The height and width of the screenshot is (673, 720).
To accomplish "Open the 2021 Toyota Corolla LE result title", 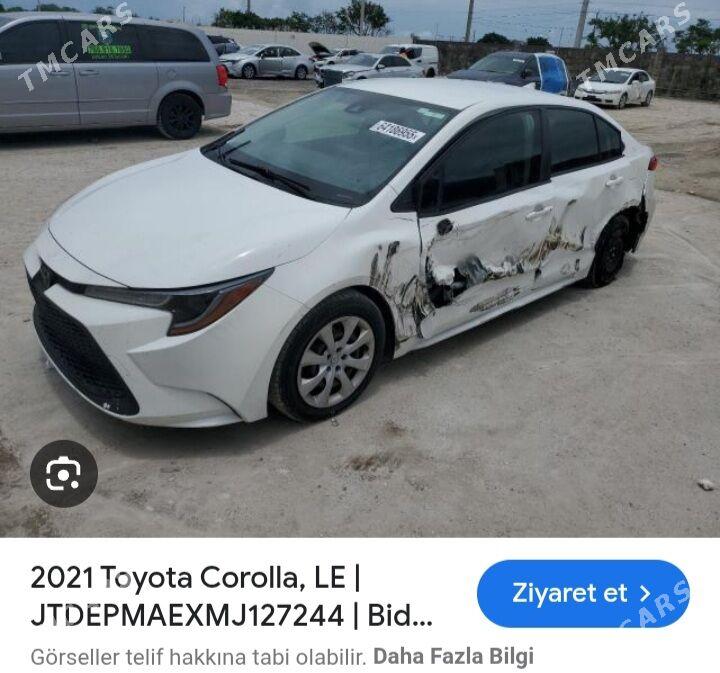I will coord(232,595).
